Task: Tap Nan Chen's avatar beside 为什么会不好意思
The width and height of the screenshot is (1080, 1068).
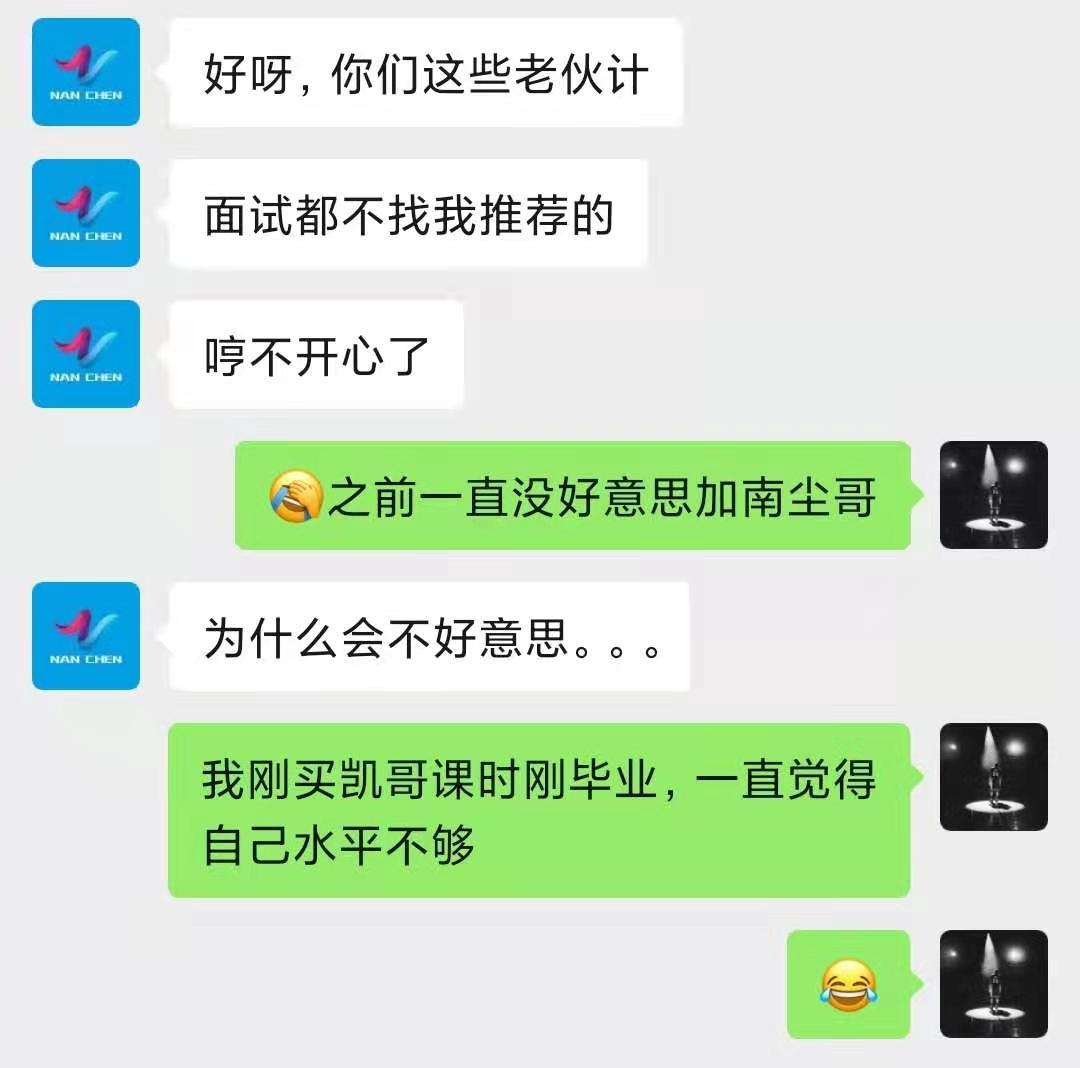Action: pos(86,636)
